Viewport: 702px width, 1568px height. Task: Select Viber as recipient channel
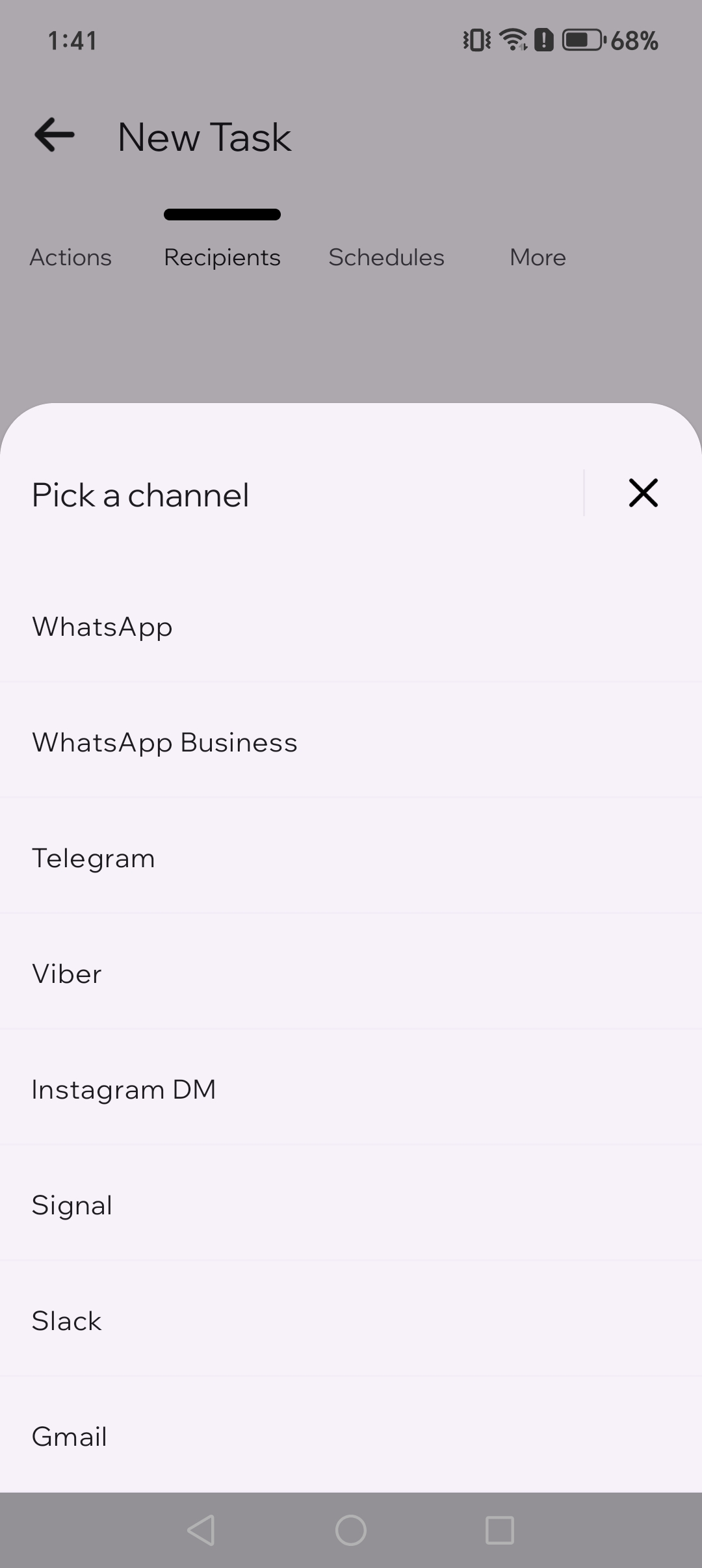click(x=351, y=974)
